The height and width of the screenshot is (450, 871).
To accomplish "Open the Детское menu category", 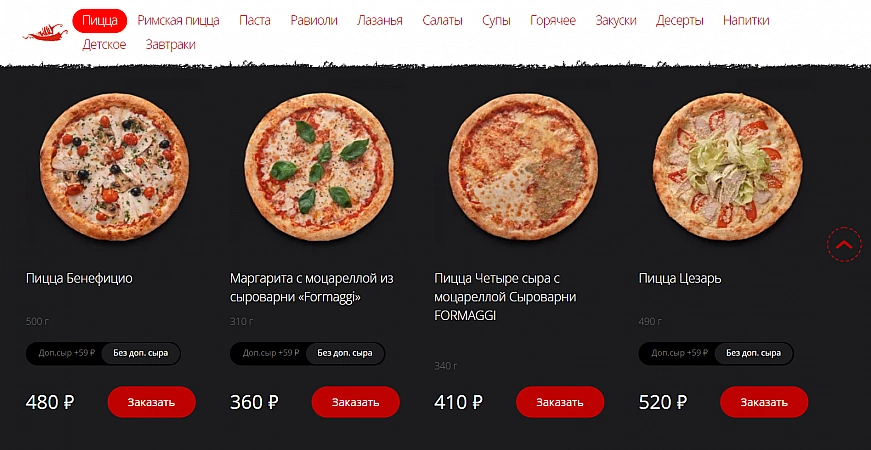I will 104,44.
